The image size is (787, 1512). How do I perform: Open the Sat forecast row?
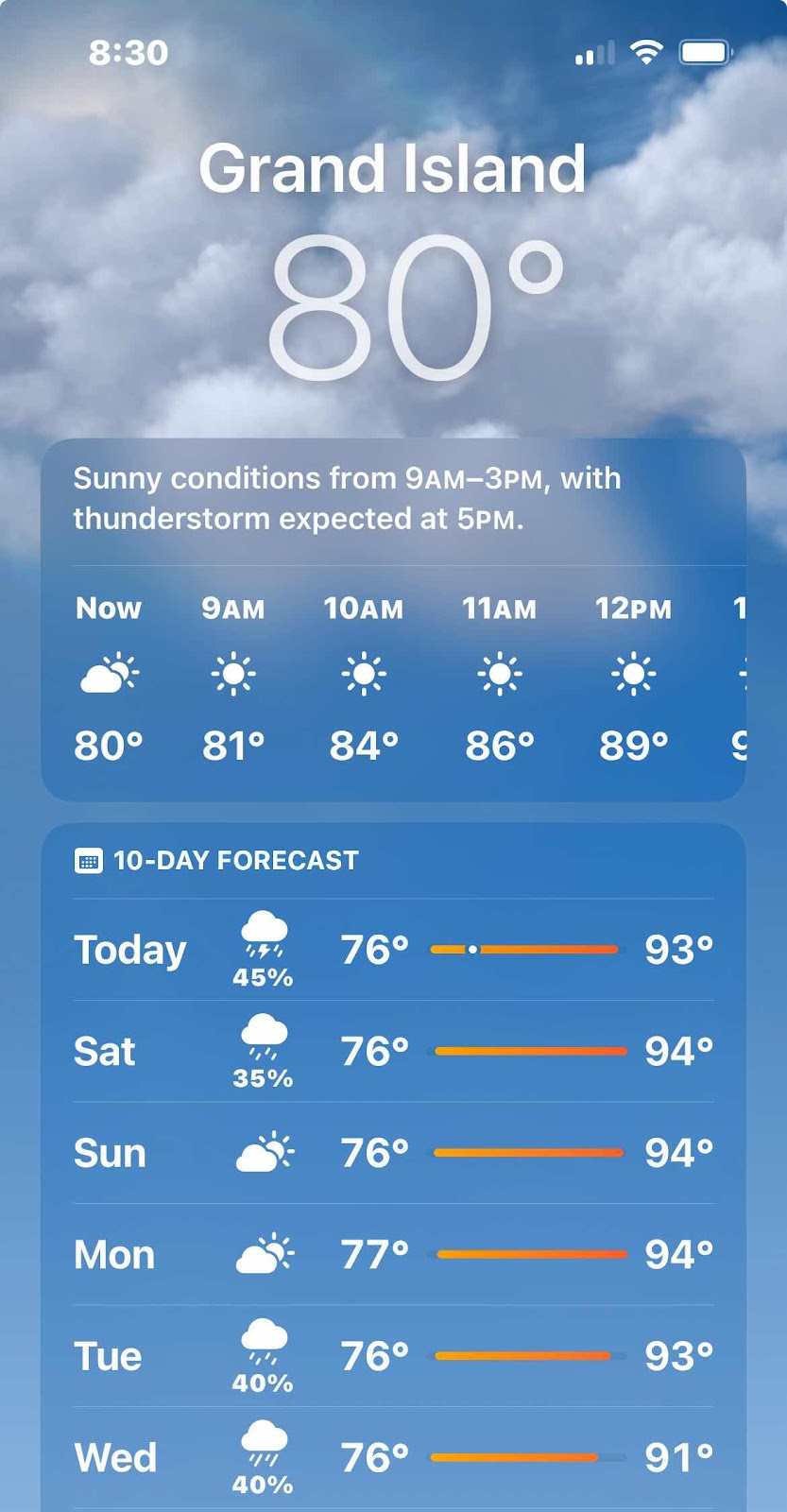click(x=393, y=1051)
